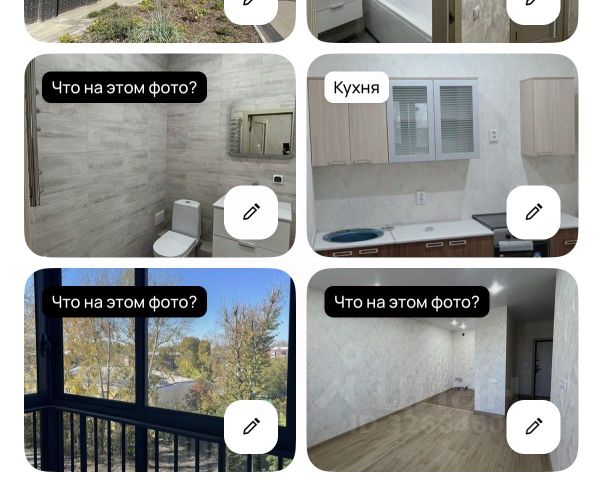This screenshot has height=480, width=603.
Task: Edit the empty room photo
Action: click(x=533, y=427)
